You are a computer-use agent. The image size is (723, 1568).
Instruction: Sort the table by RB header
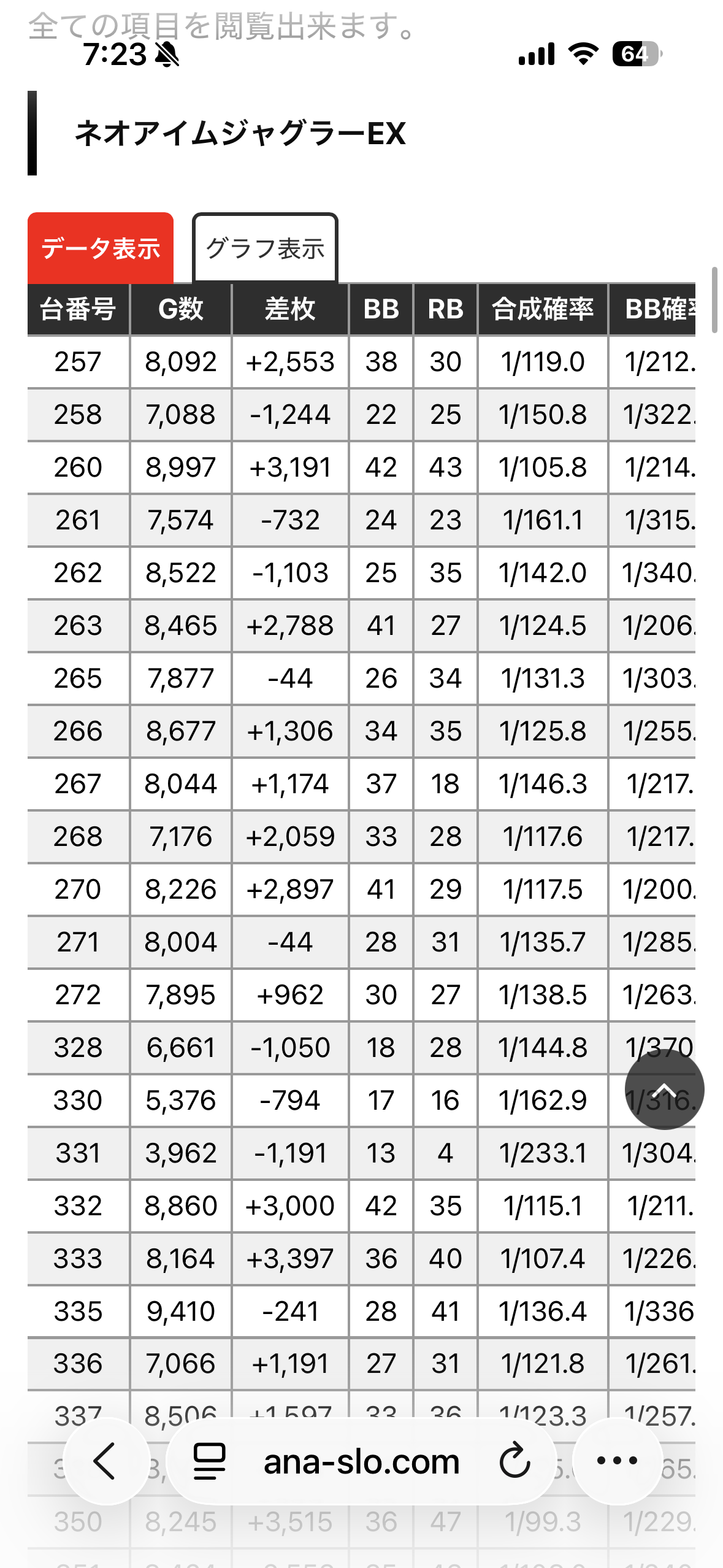click(445, 309)
